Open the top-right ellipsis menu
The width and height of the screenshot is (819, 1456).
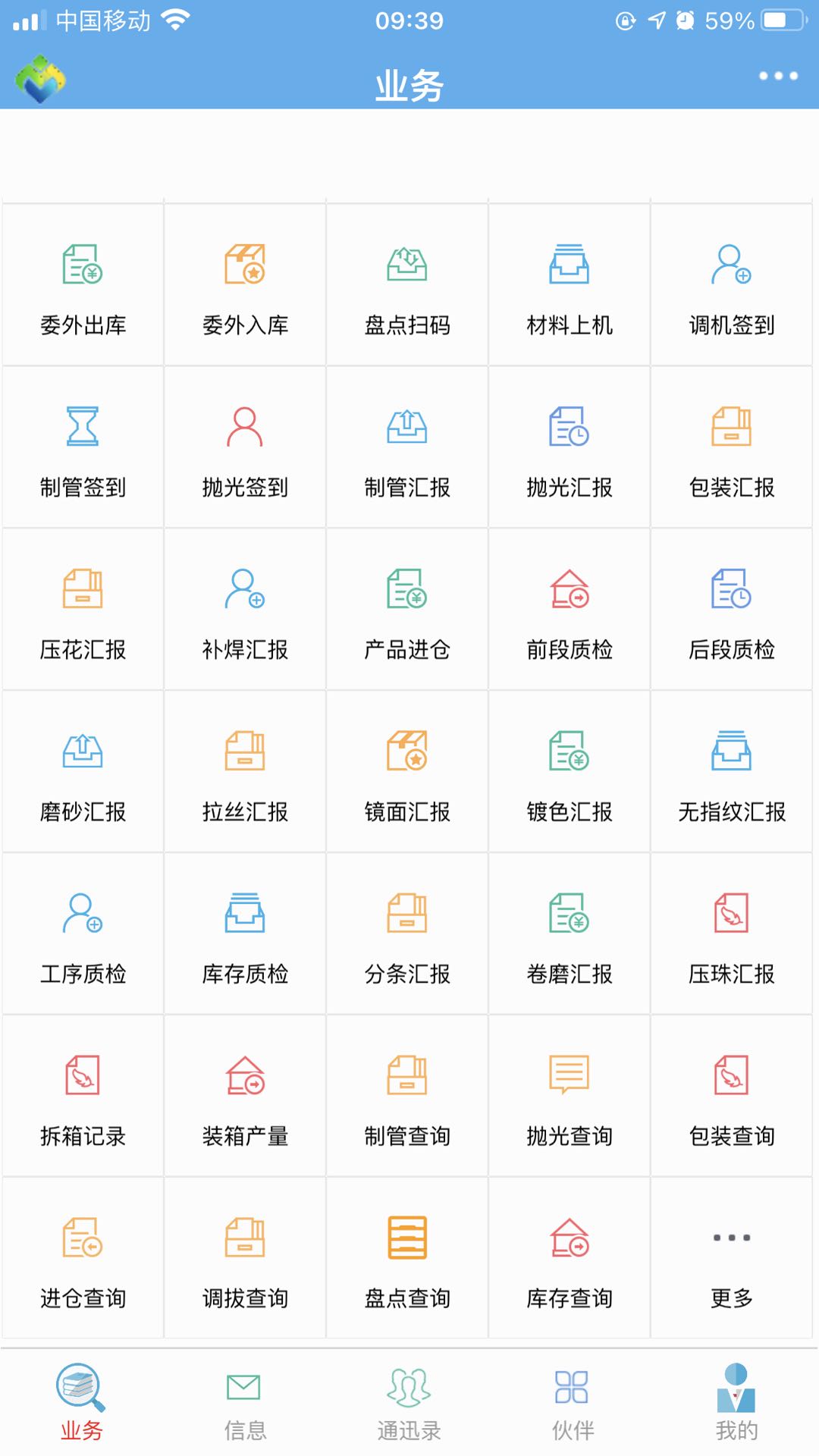(x=775, y=74)
